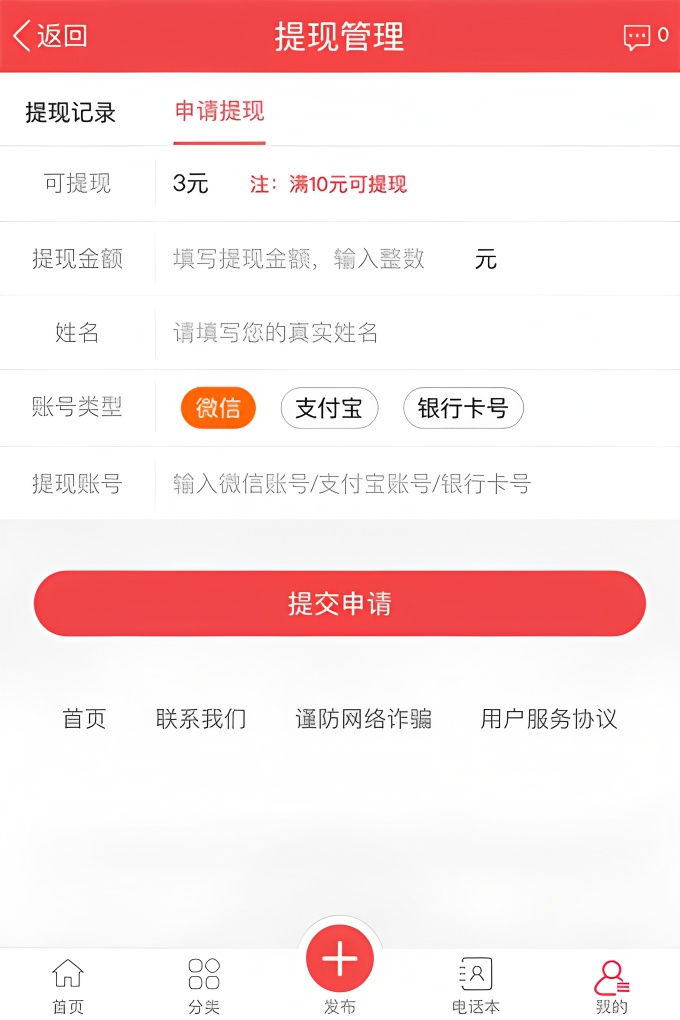680x1020 pixels.
Task: Choose 银行卡号 as account type
Action: tap(463, 408)
